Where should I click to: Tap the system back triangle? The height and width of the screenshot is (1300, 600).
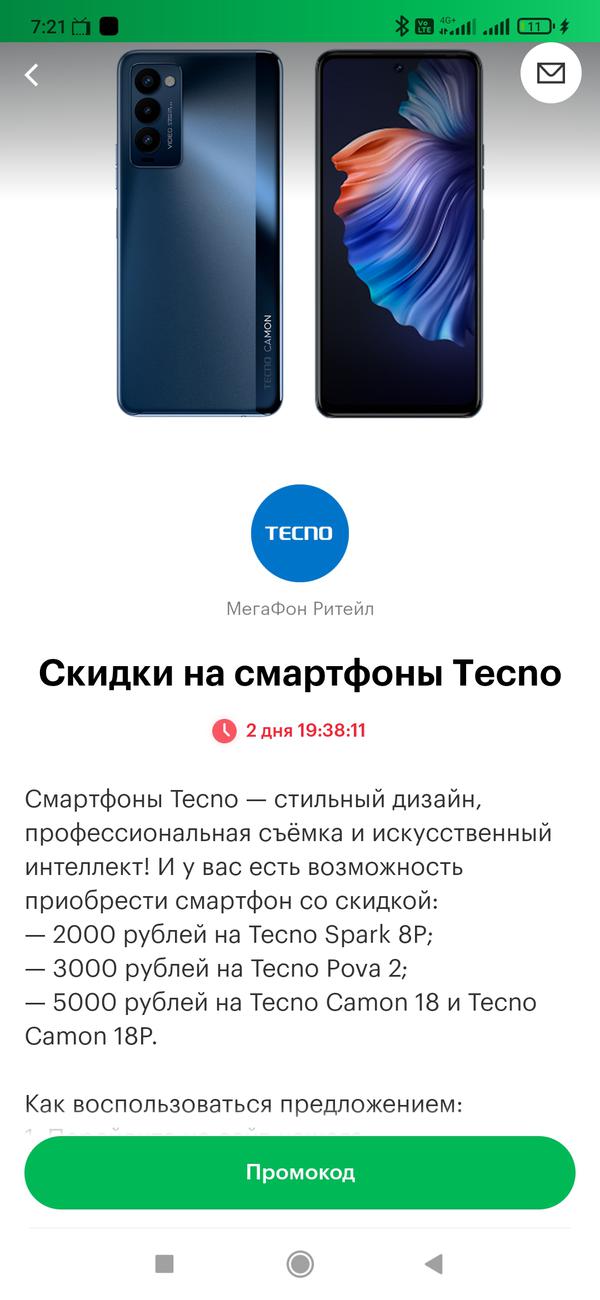point(433,1264)
